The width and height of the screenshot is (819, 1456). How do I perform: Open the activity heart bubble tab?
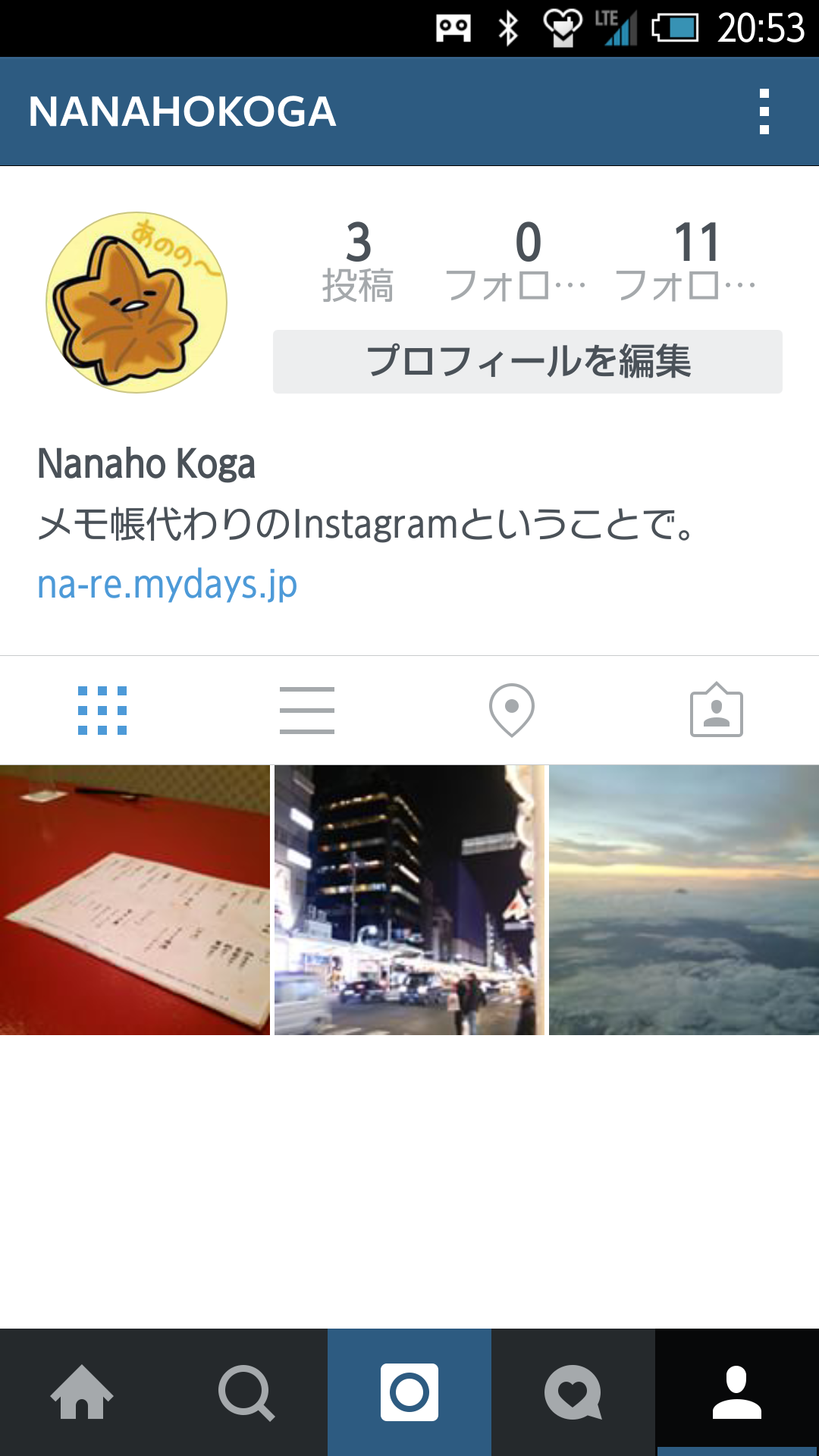(573, 1392)
